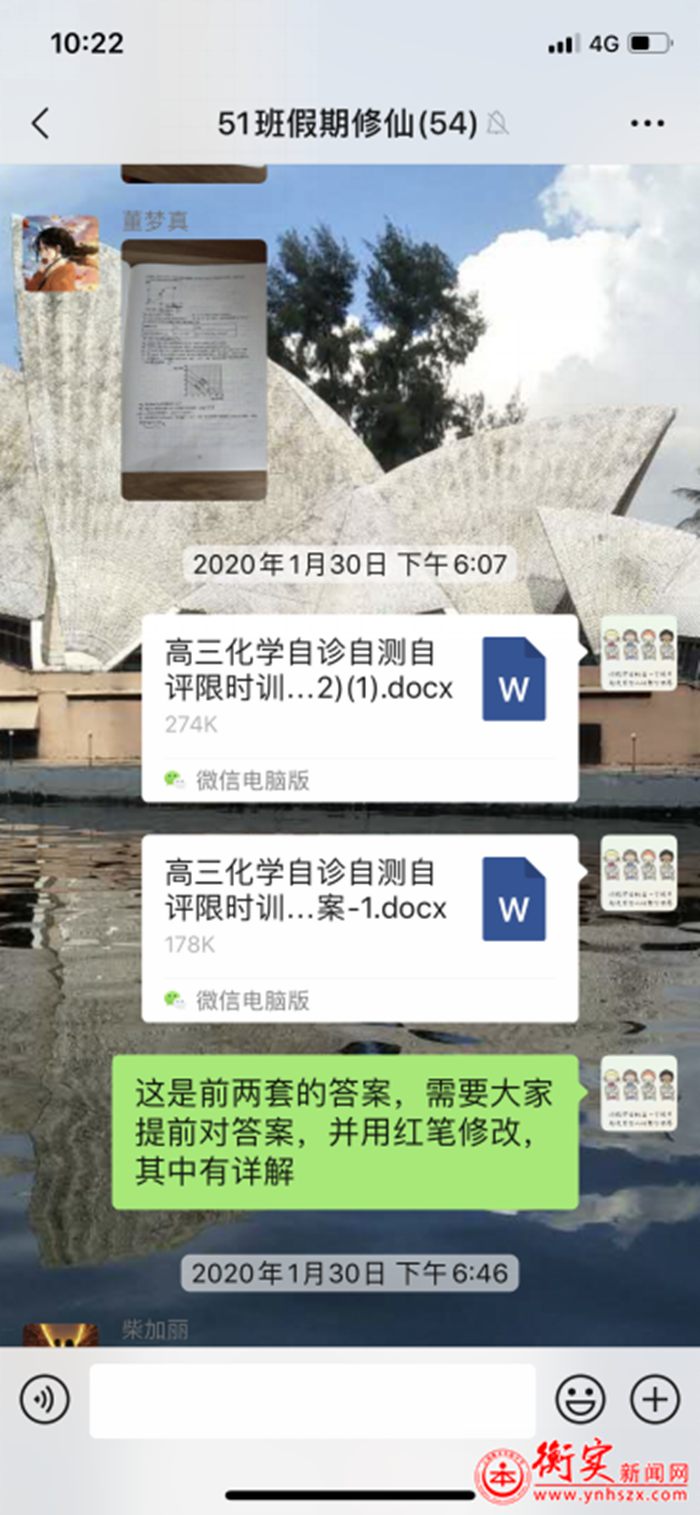Open the plus attachment menu
The height and width of the screenshot is (1515, 700).
tap(655, 1399)
